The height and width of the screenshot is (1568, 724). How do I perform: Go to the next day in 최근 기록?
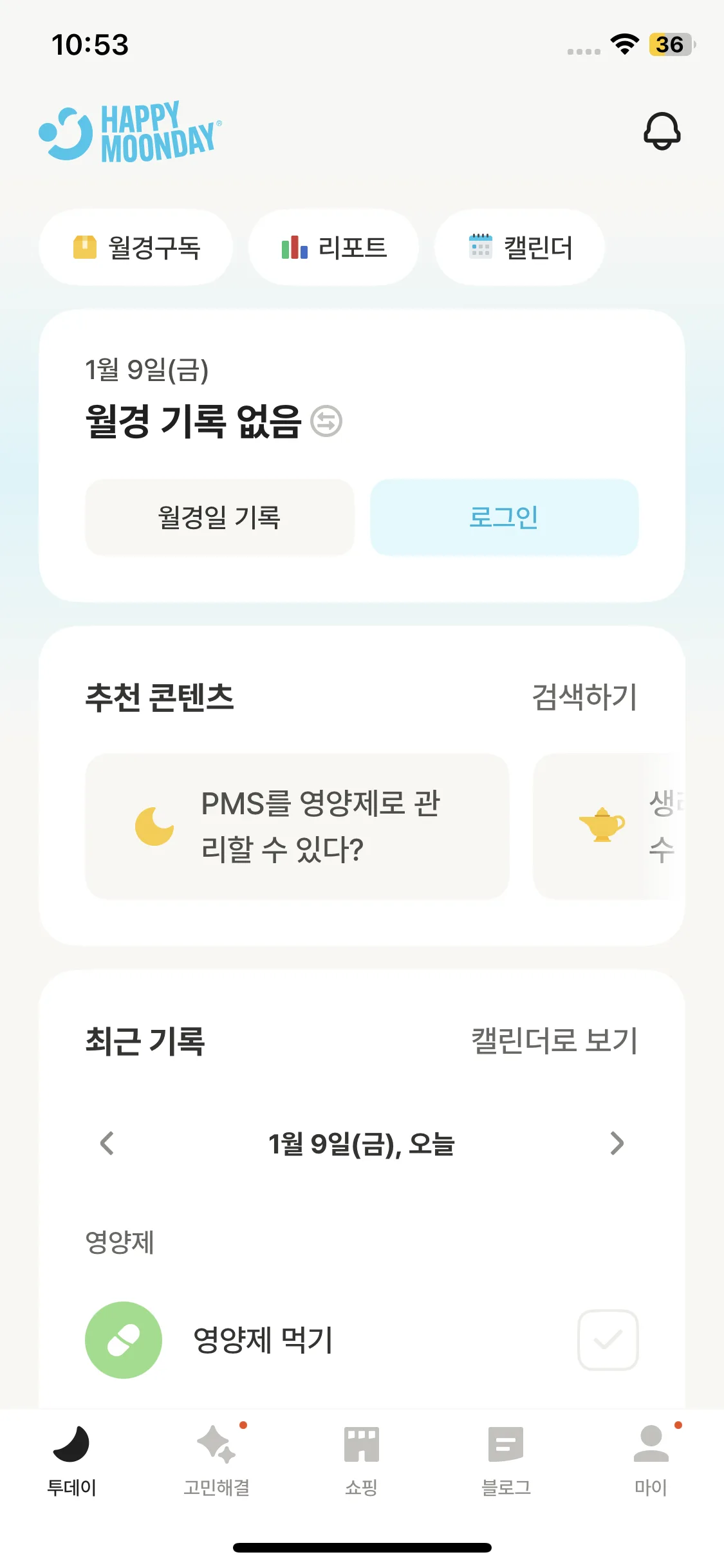click(617, 1143)
